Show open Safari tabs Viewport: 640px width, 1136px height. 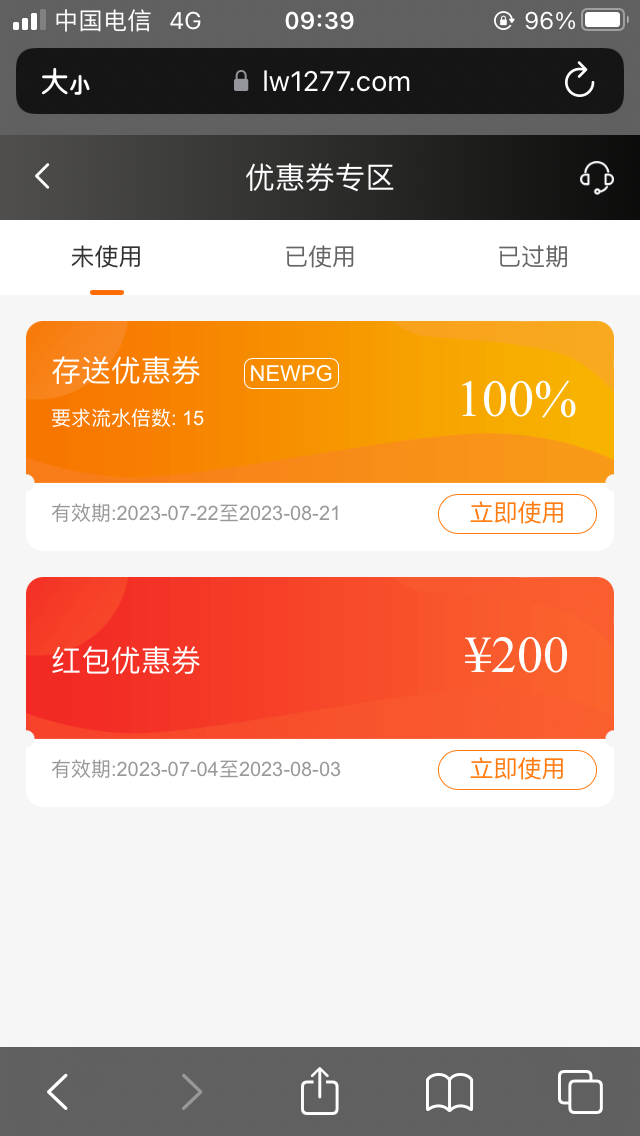[x=580, y=1091]
